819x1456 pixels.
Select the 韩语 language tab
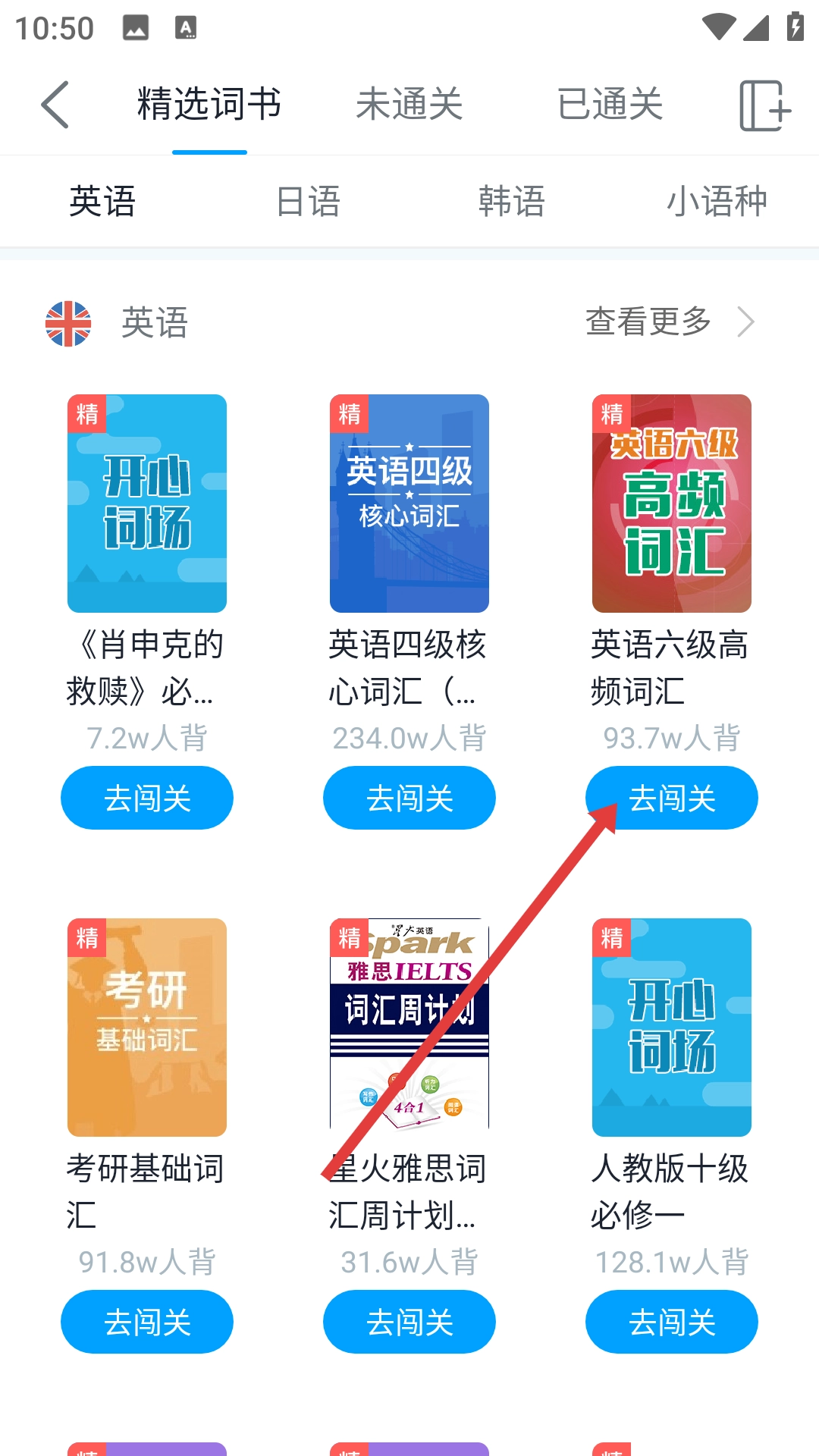tap(512, 202)
